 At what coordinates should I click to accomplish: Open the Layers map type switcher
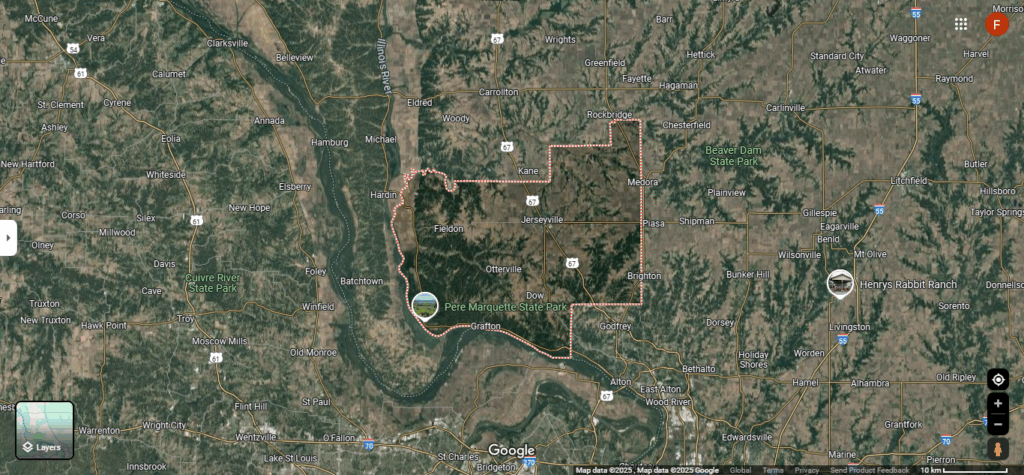coord(45,430)
